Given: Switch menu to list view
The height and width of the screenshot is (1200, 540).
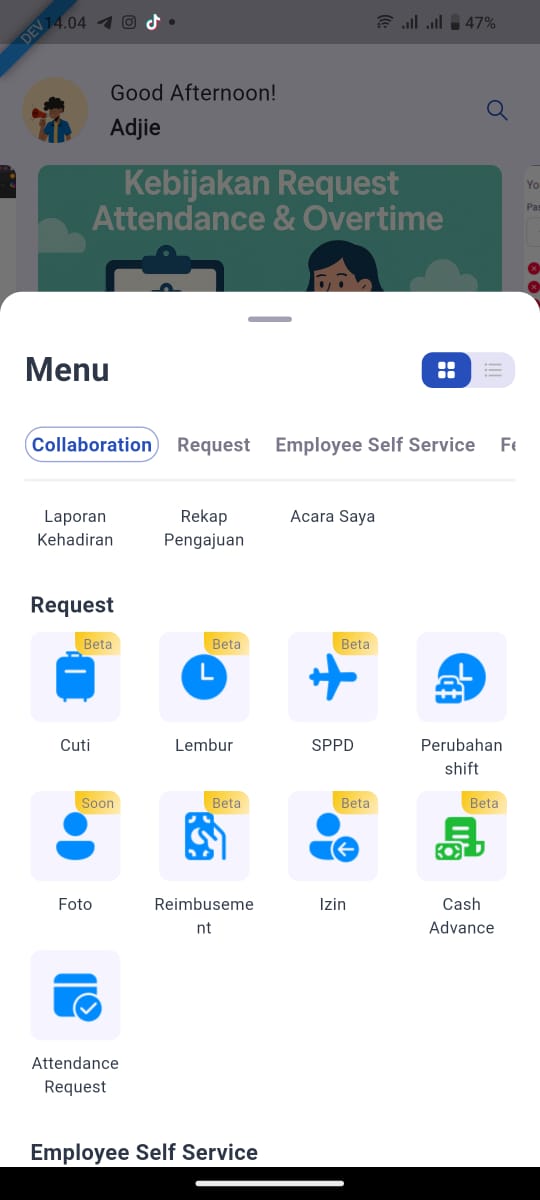Looking at the screenshot, I should click(x=493, y=370).
